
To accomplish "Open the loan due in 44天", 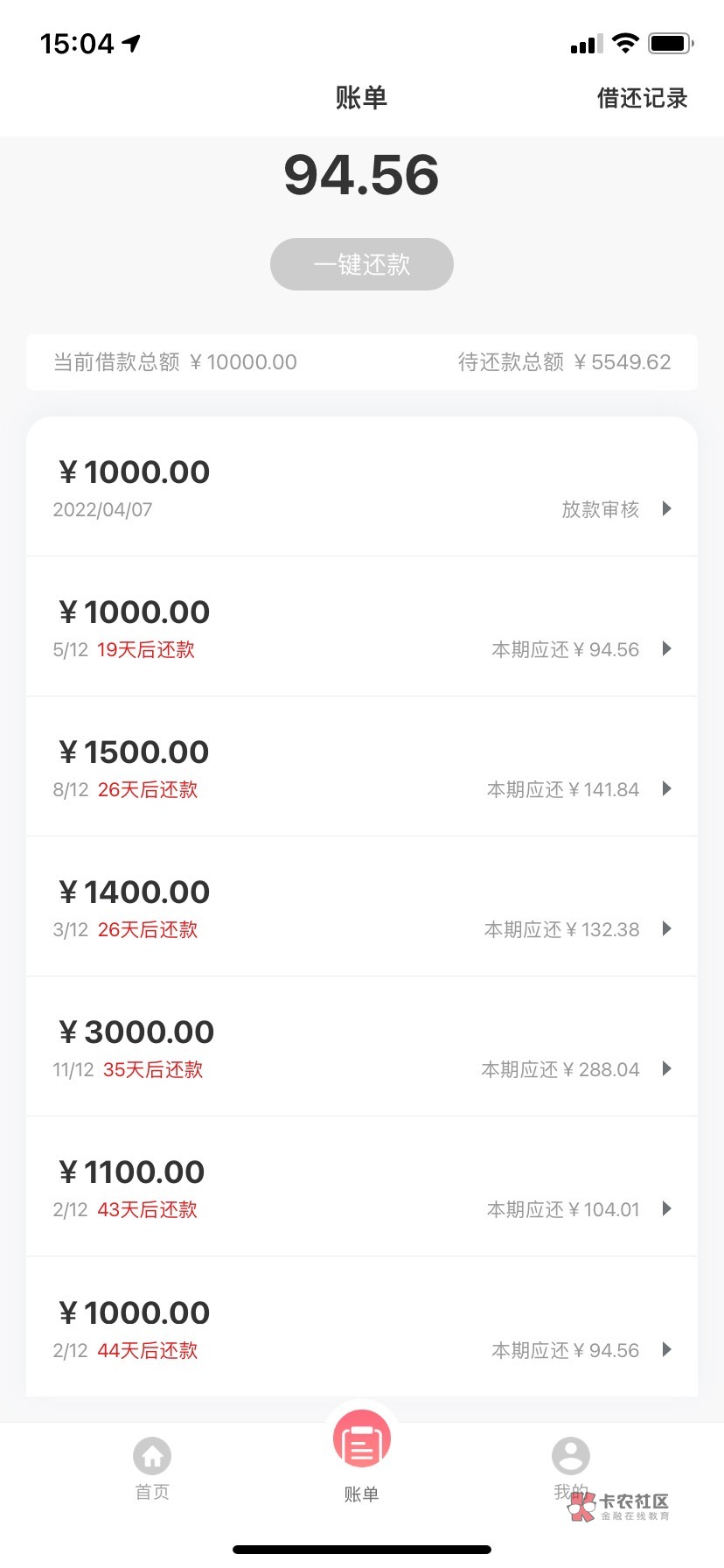I will 361,1328.
